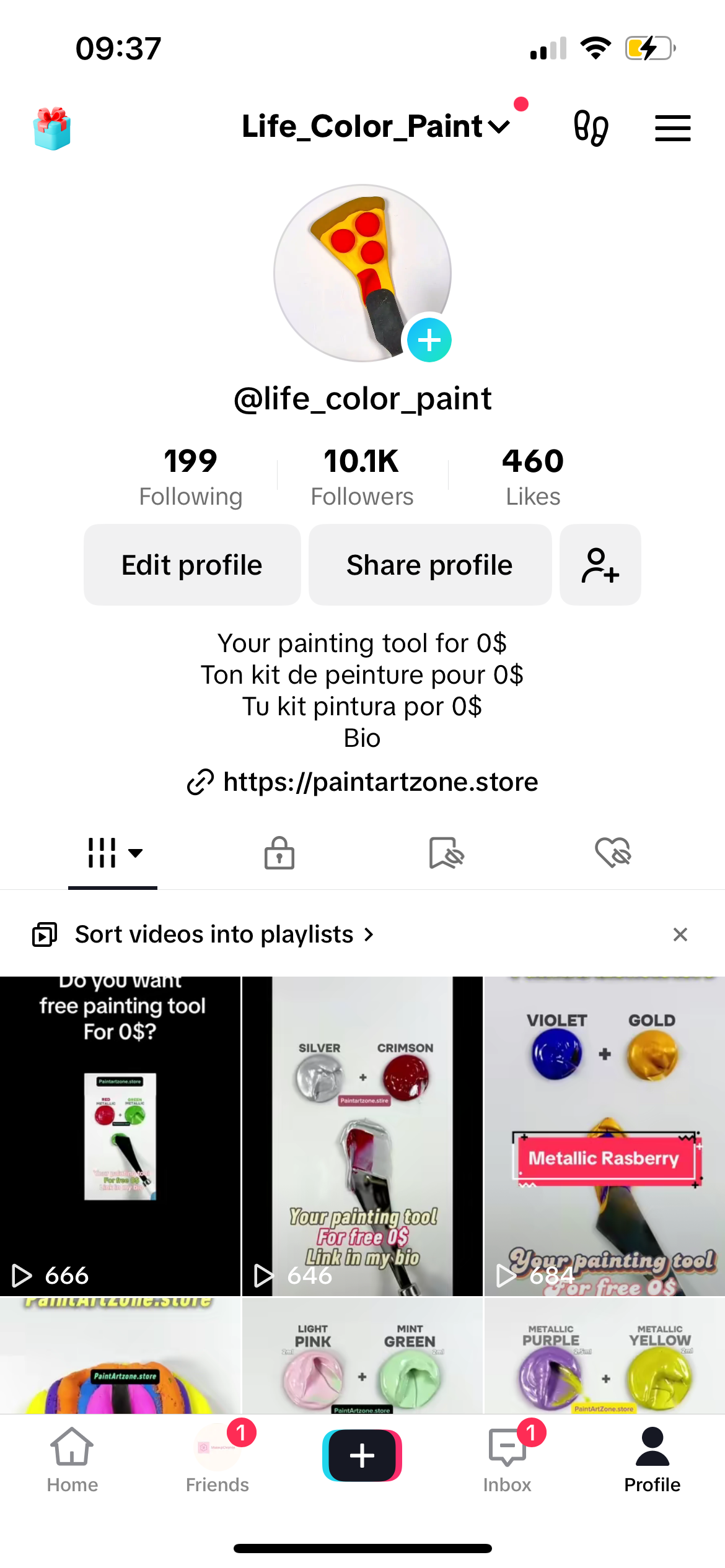Open the account switcher next to Life_Color_Paint
This screenshot has width=725, height=1568.
point(499,127)
